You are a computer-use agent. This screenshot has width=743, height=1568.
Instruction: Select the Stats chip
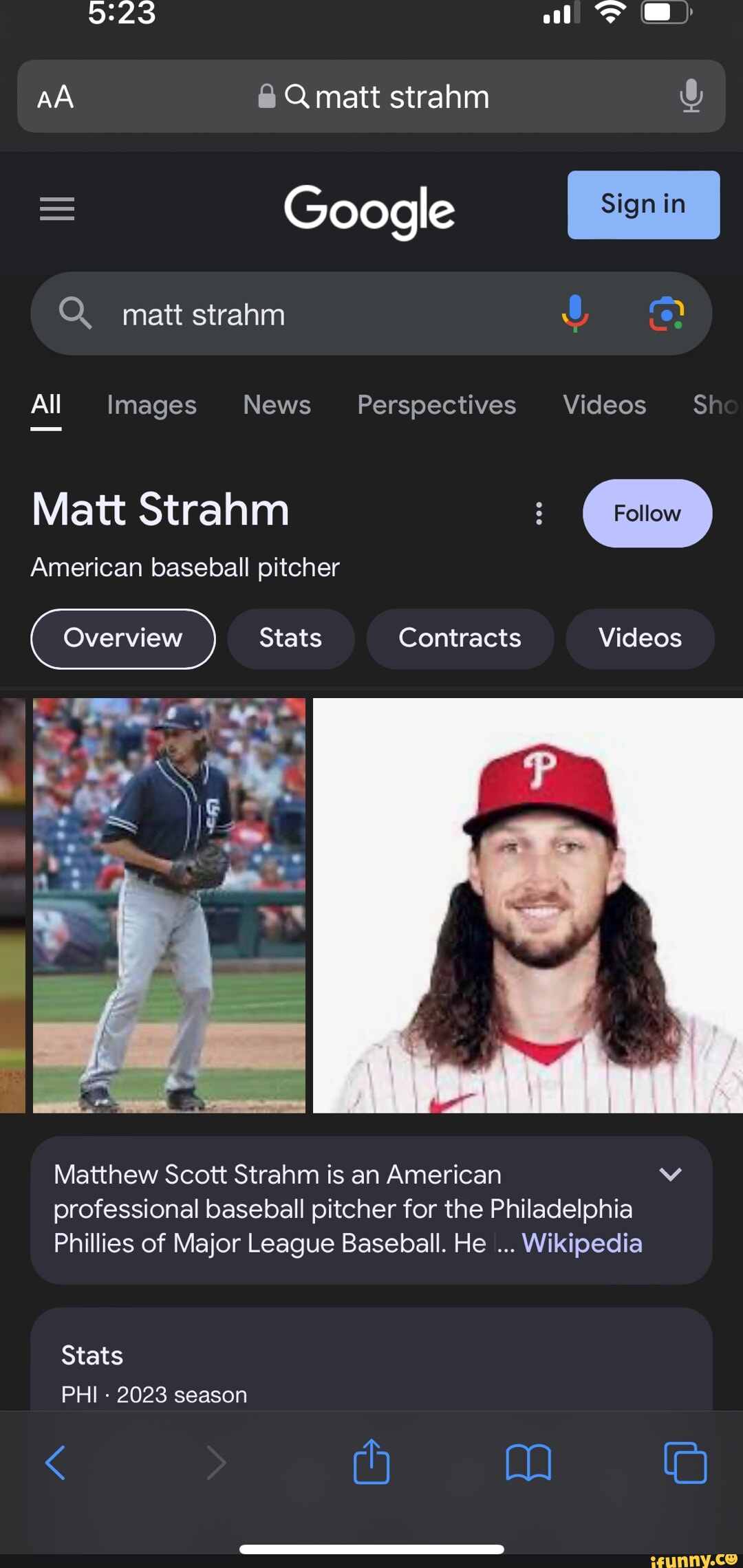pos(290,638)
